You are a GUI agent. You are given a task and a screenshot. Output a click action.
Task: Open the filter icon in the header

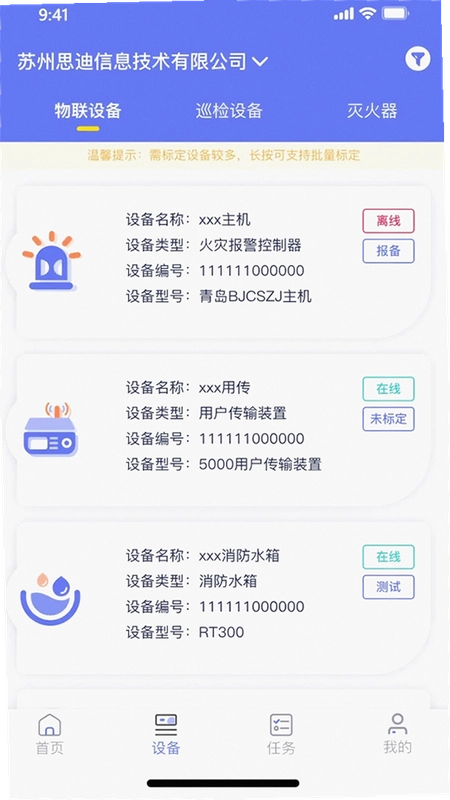tap(418, 59)
